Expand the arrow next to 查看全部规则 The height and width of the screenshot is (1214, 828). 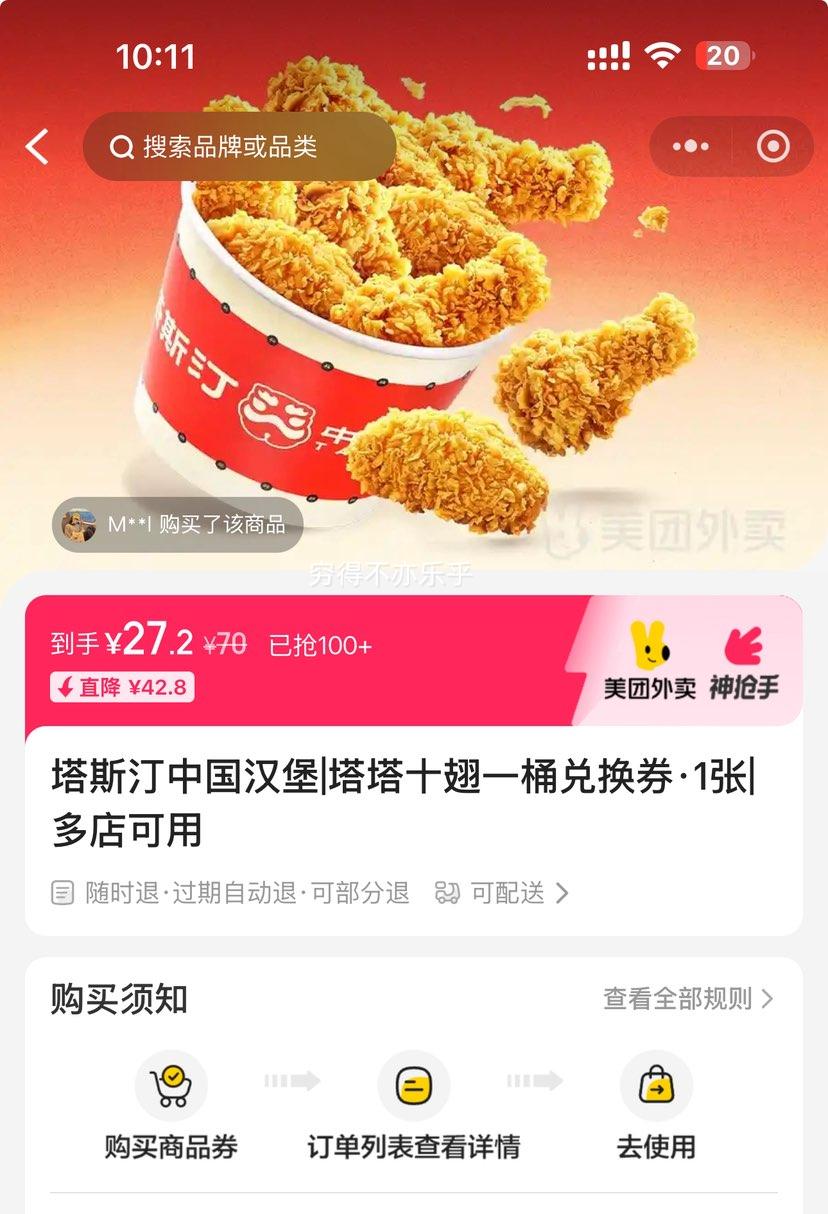(x=765, y=999)
